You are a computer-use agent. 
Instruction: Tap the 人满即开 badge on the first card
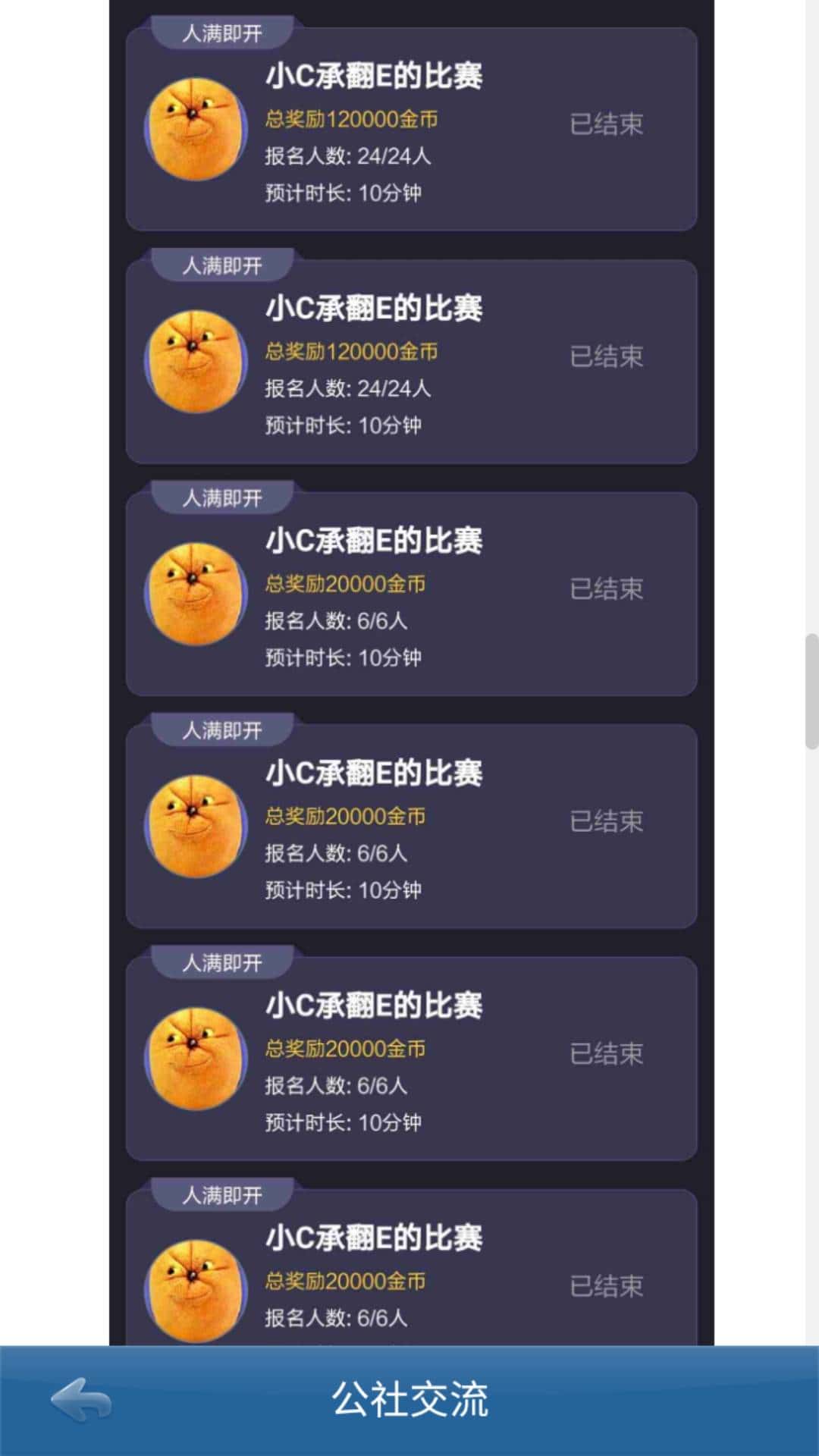[218, 32]
